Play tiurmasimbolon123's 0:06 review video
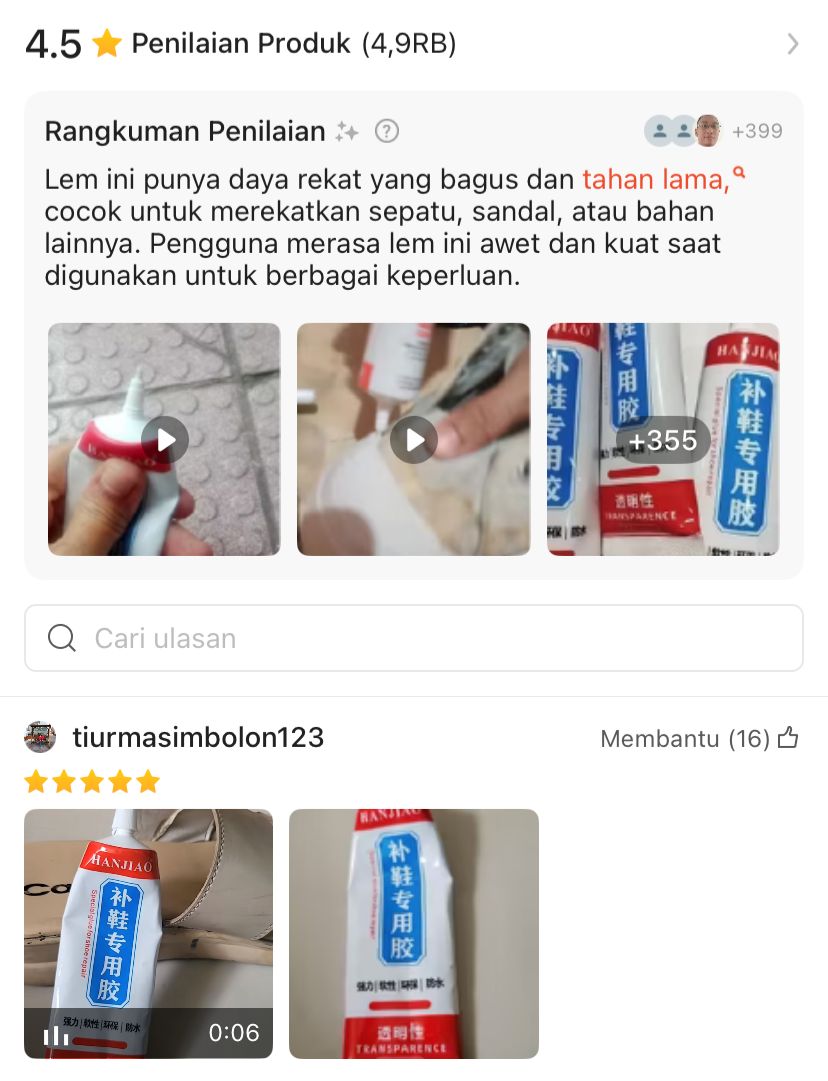The image size is (828, 1081). pyautogui.click(x=148, y=933)
